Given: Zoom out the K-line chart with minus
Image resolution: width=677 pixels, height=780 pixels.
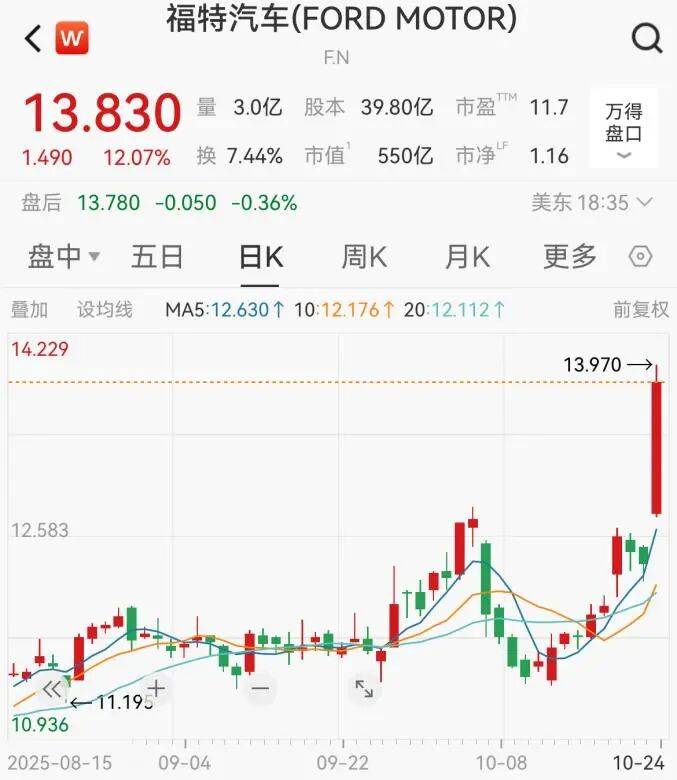Looking at the screenshot, I should point(260,688).
